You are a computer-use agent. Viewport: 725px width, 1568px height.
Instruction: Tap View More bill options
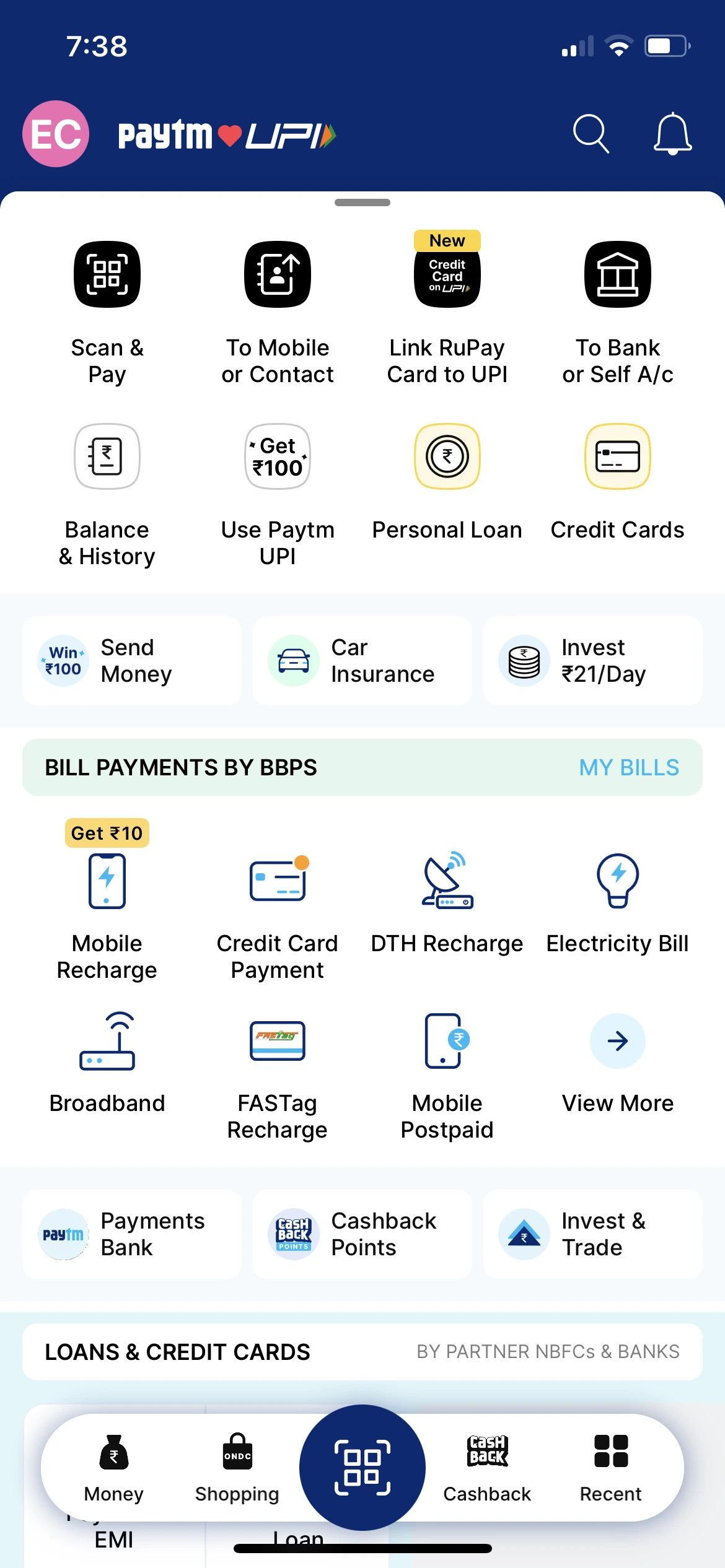tap(618, 1064)
